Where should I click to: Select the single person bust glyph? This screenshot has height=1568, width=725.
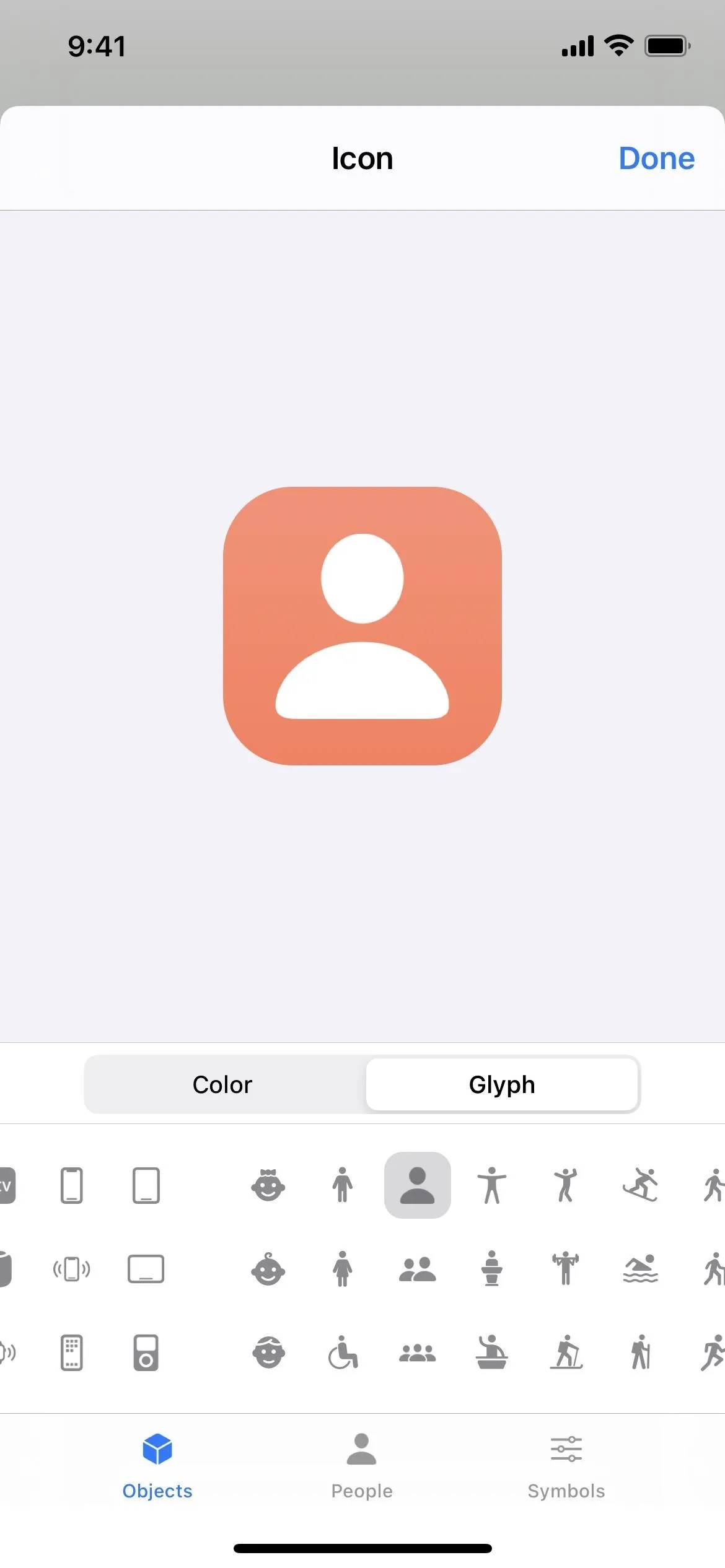(x=418, y=1185)
